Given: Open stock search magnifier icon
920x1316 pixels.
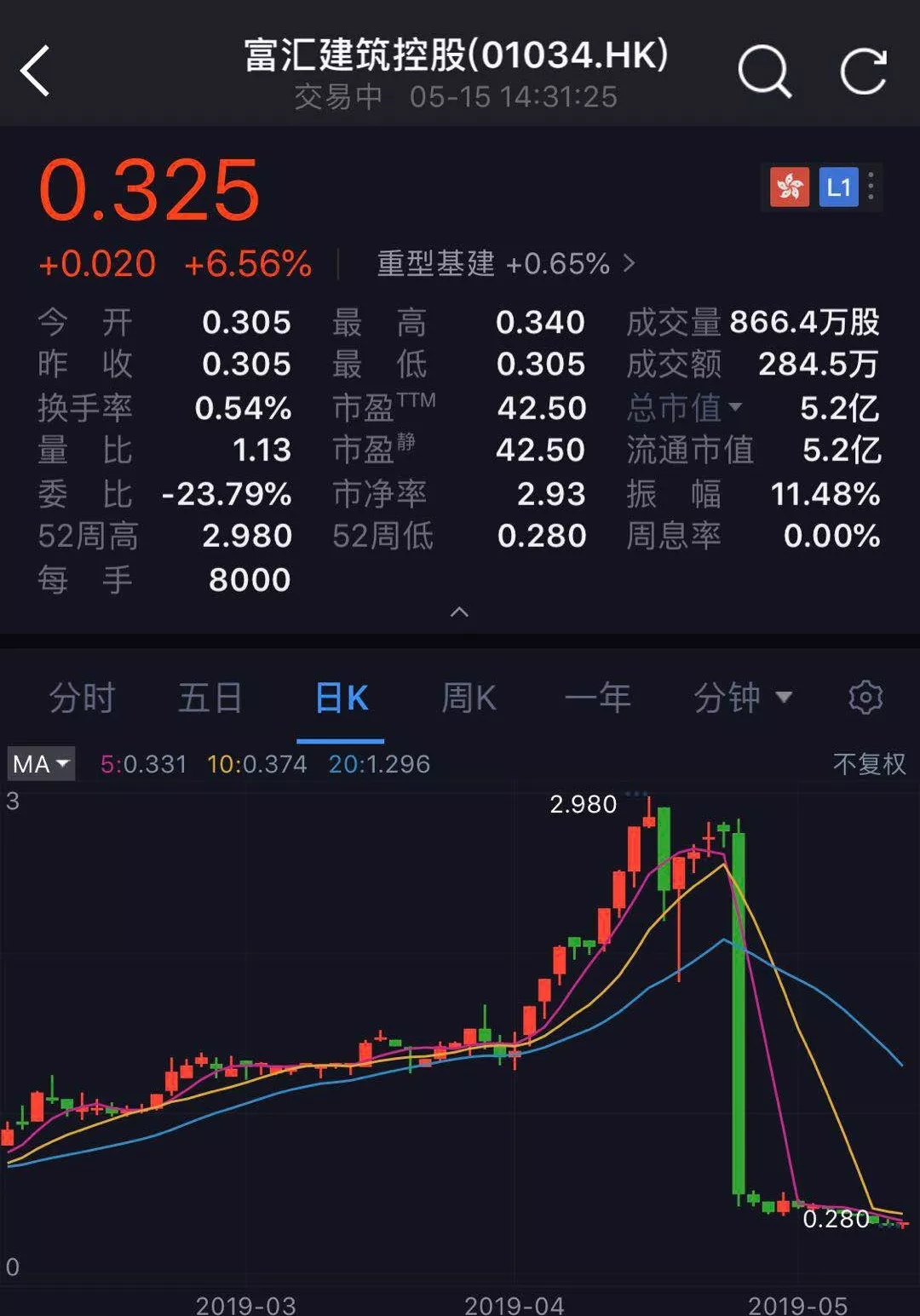Looking at the screenshot, I should 764,71.
